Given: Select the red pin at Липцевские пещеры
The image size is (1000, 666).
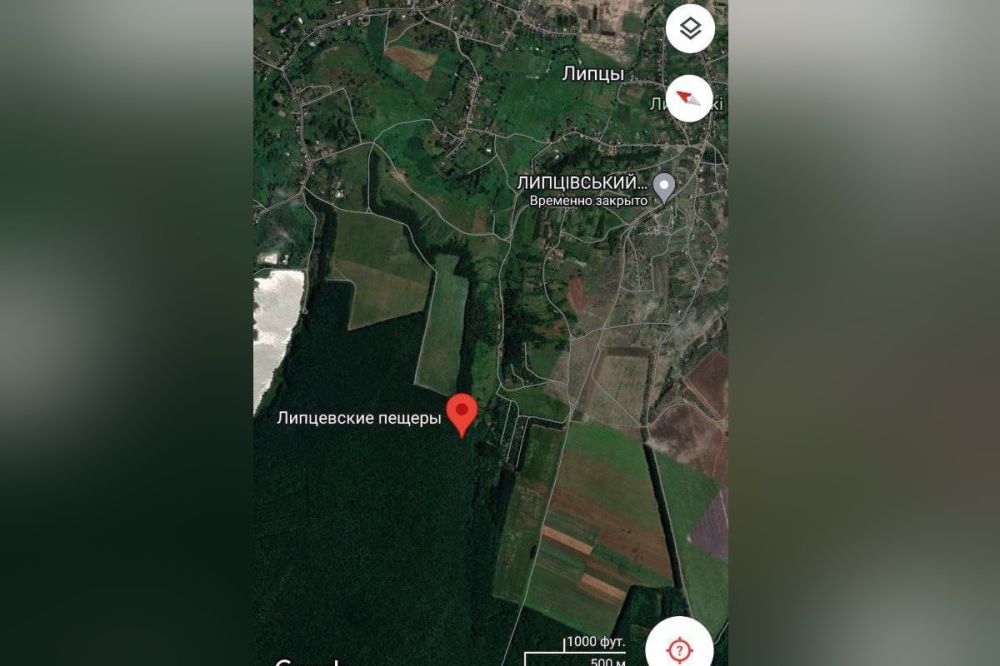Looking at the screenshot, I should coord(461,413).
